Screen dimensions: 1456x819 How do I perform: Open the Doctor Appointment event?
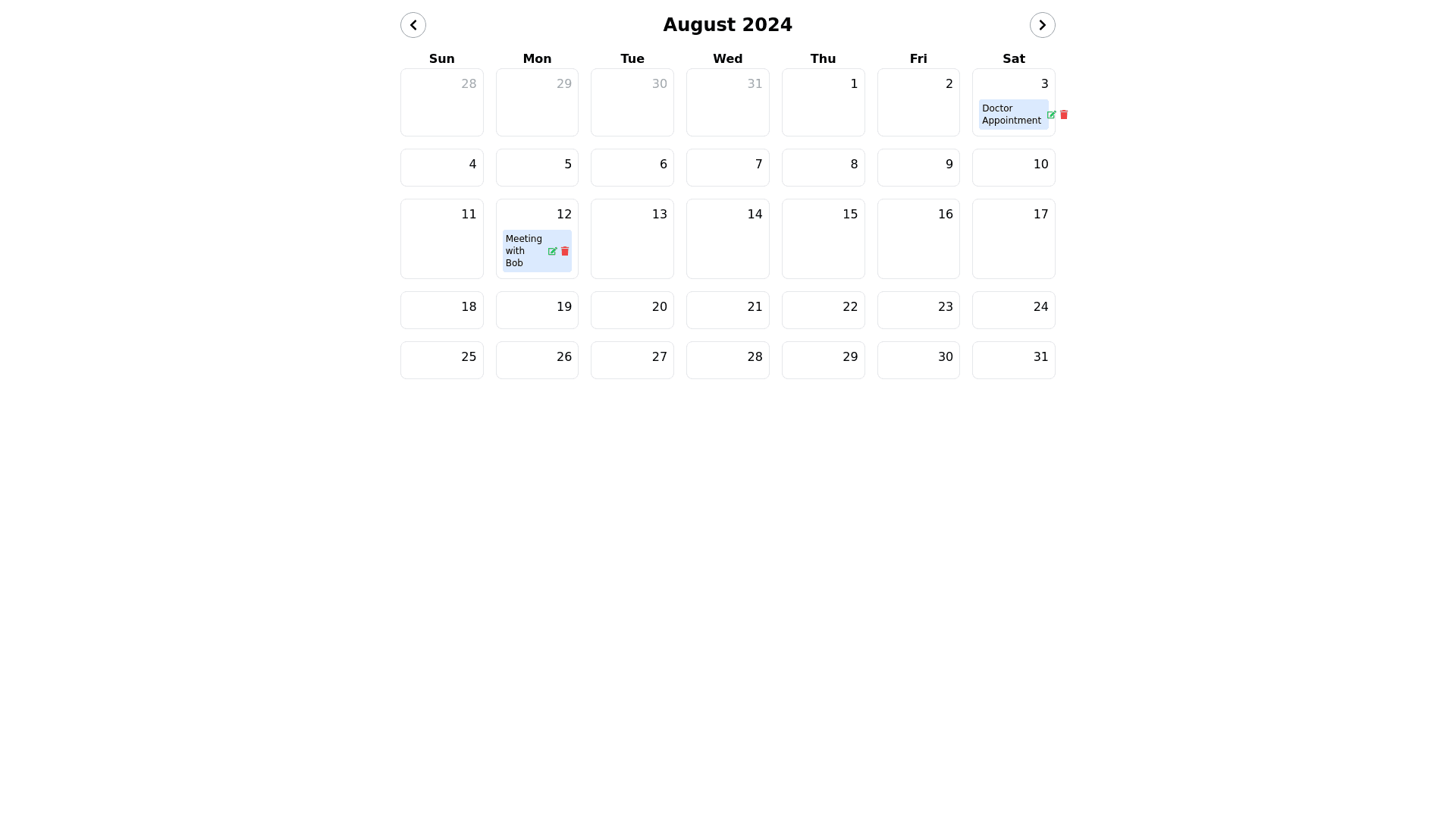pos(1012,115)
